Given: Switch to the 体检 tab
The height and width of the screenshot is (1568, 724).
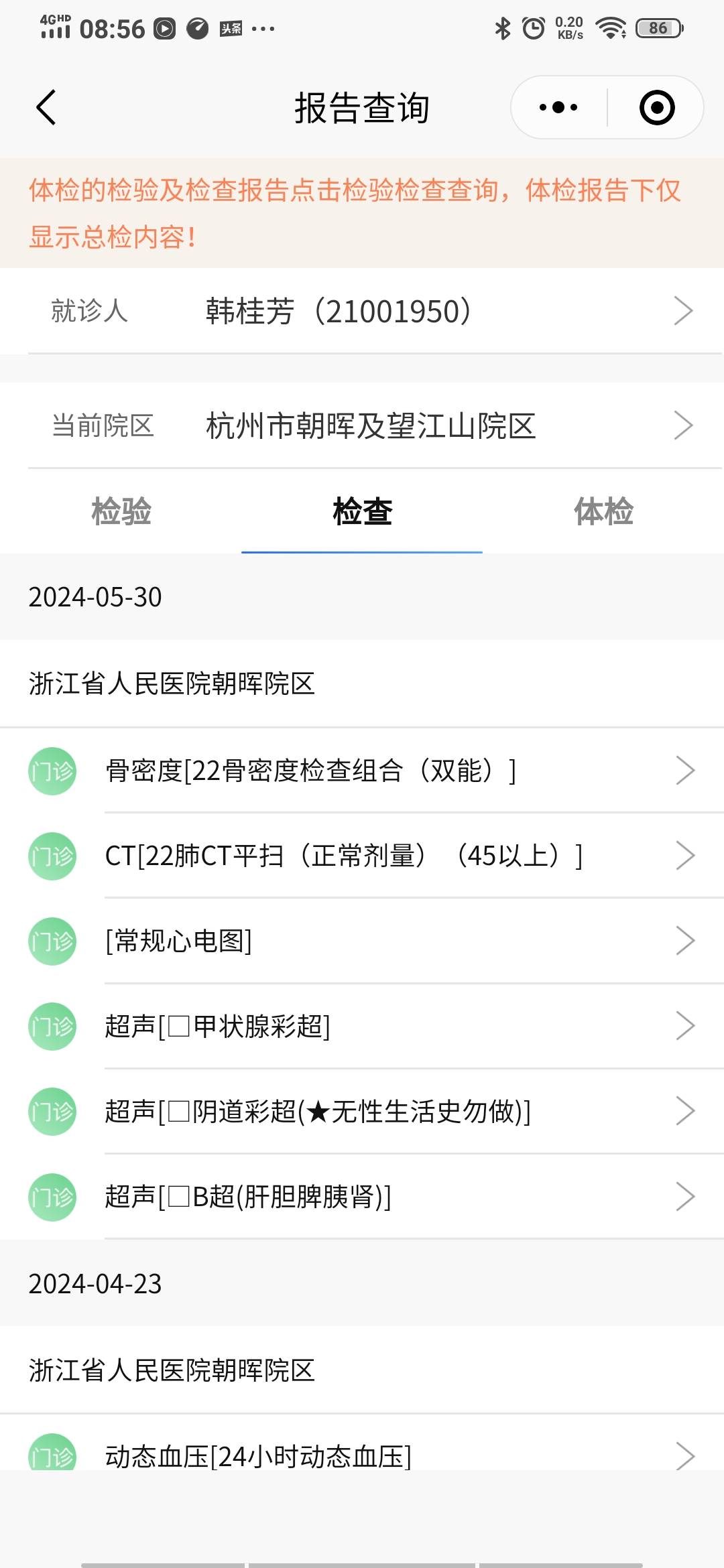Looking at the screenshot, I should tap(603, 513).
